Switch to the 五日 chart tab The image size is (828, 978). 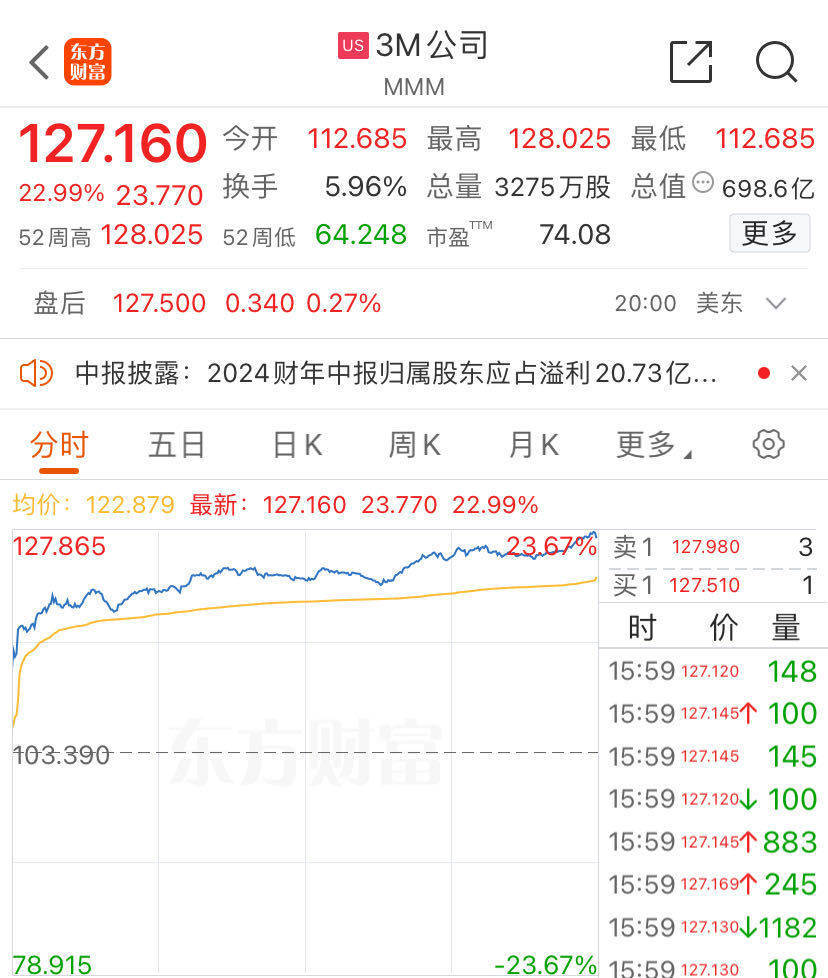(x=175, y=445)
